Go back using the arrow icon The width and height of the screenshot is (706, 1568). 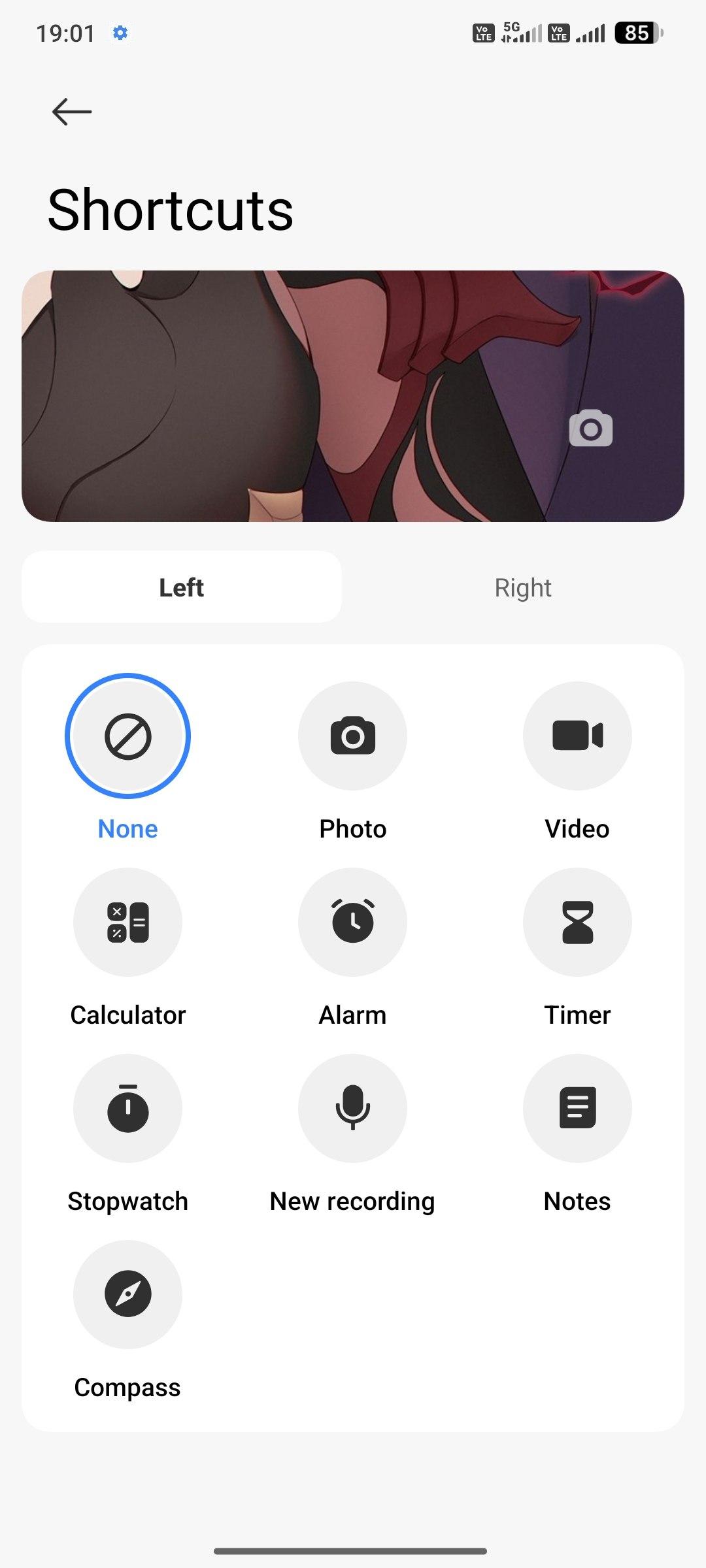click(72, 112)
